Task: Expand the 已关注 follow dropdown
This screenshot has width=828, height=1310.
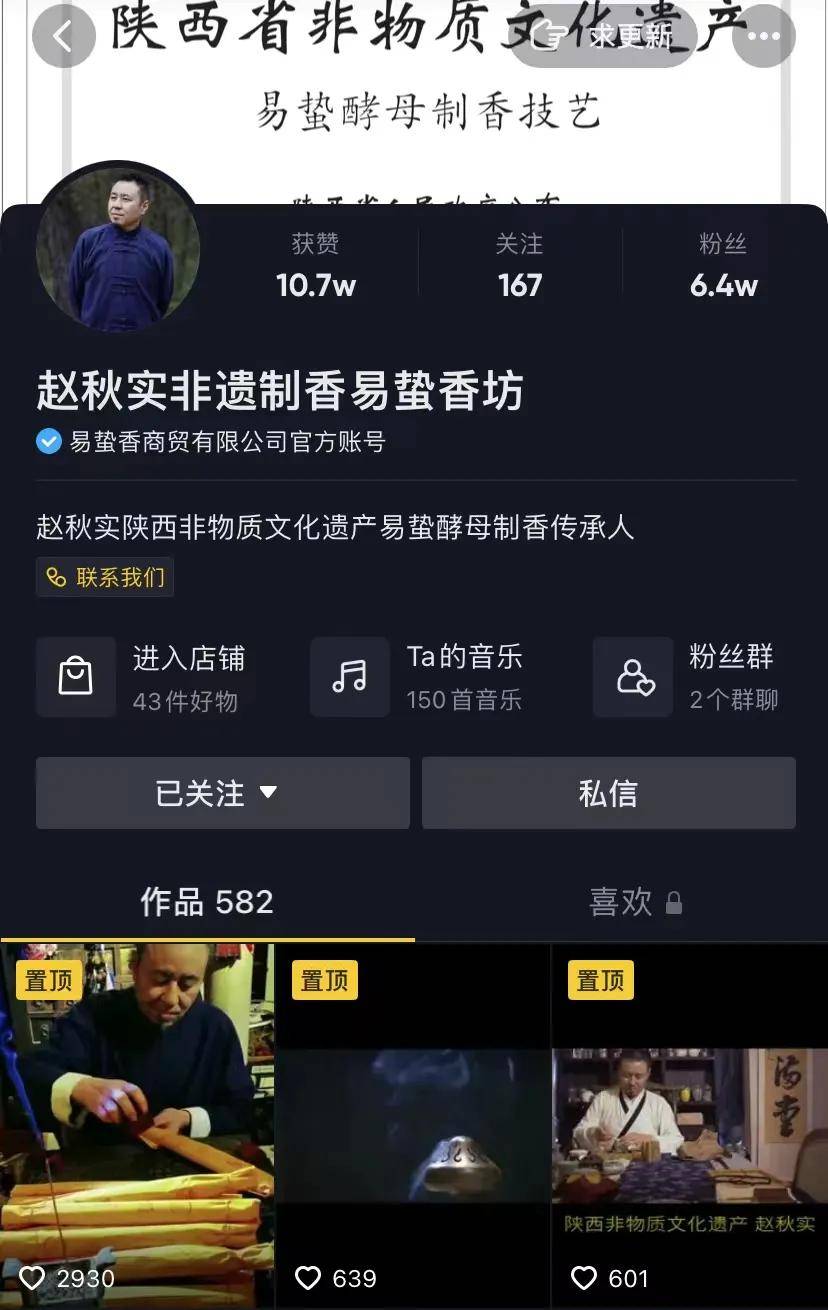Action: point(222,793)
